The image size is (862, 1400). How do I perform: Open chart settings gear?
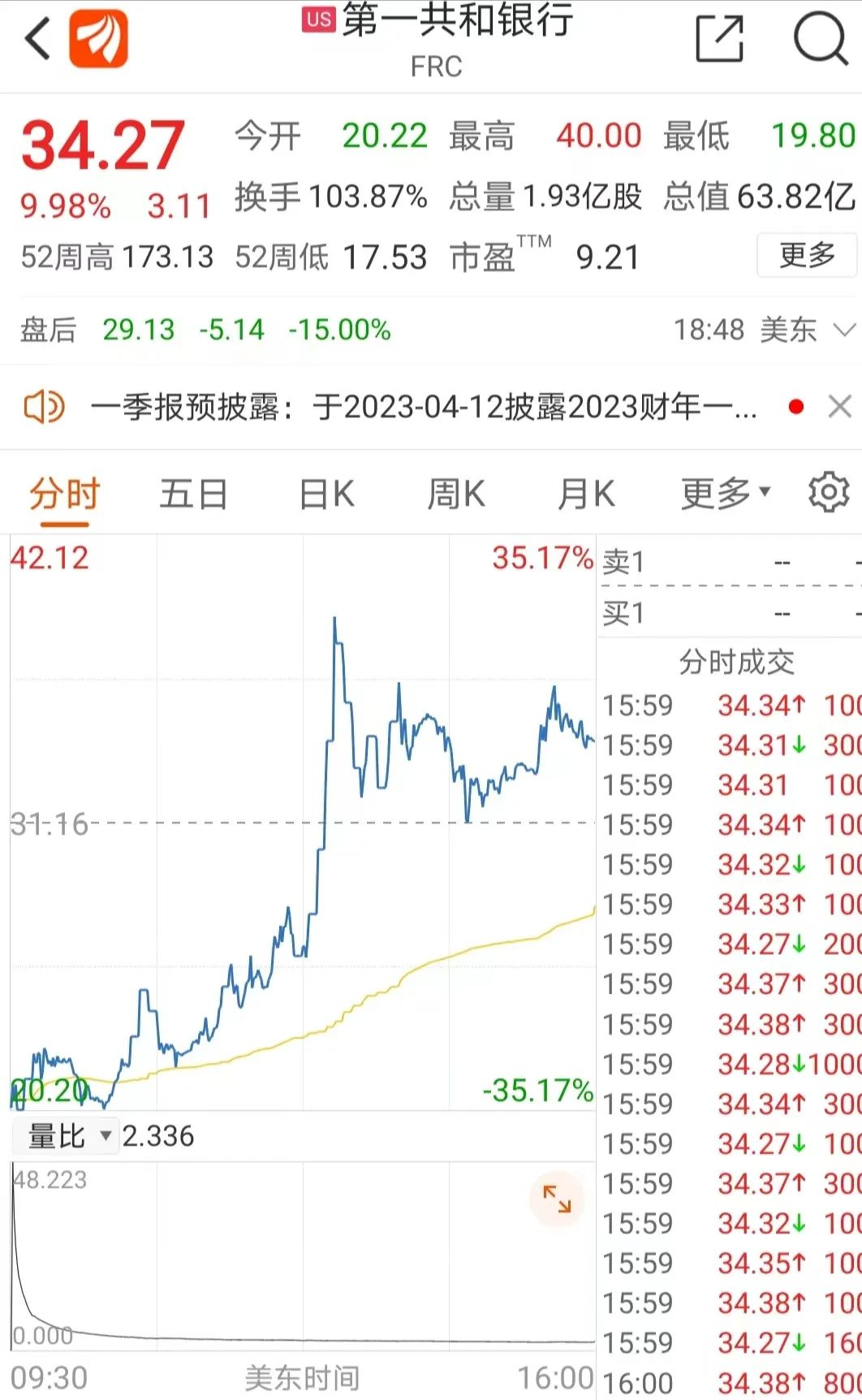(829, 493)
